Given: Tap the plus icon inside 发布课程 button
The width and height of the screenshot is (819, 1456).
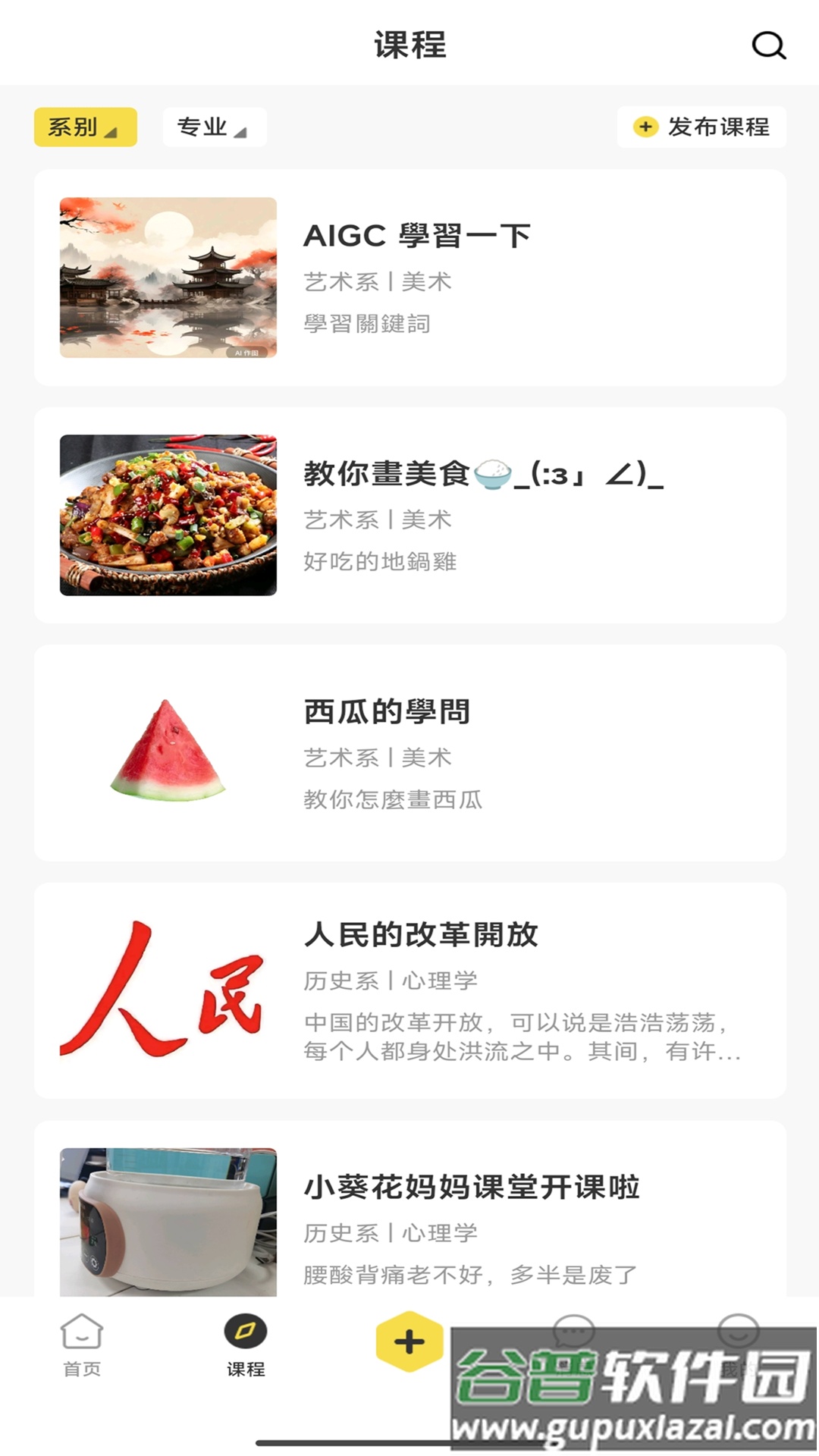Looking at the screenshot, I should (645, 128).
